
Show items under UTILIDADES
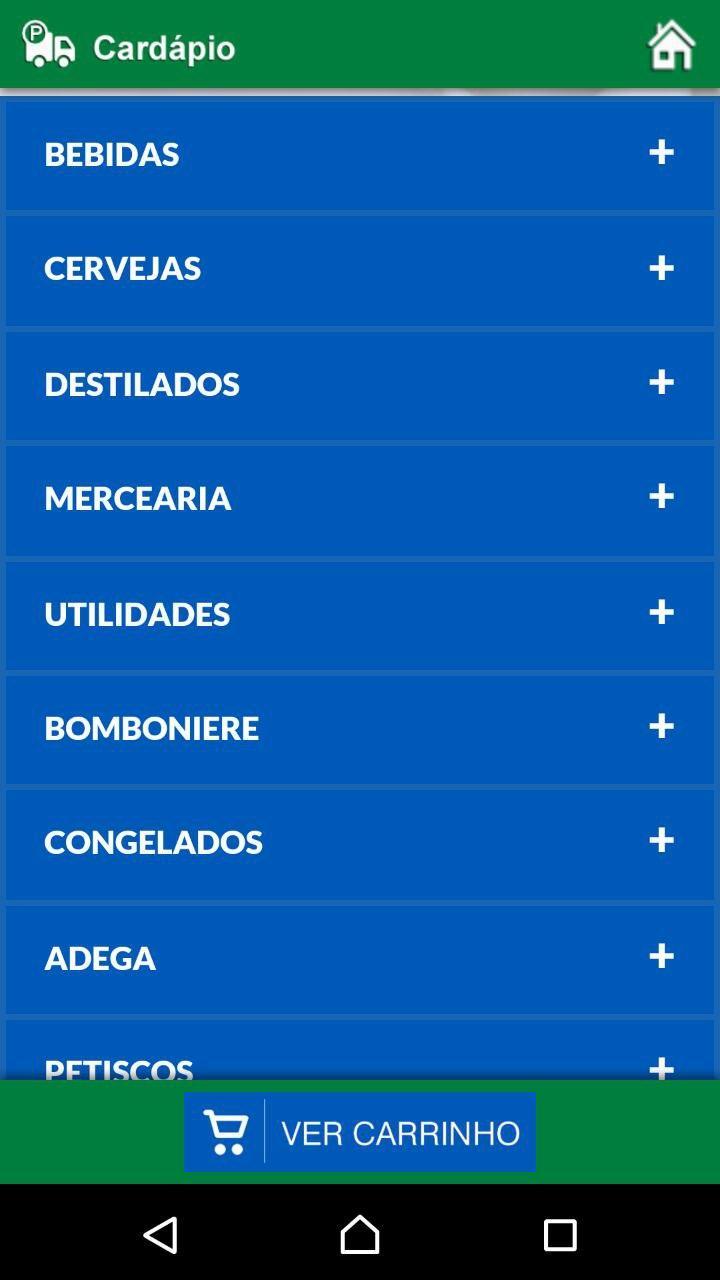point(360,613)
